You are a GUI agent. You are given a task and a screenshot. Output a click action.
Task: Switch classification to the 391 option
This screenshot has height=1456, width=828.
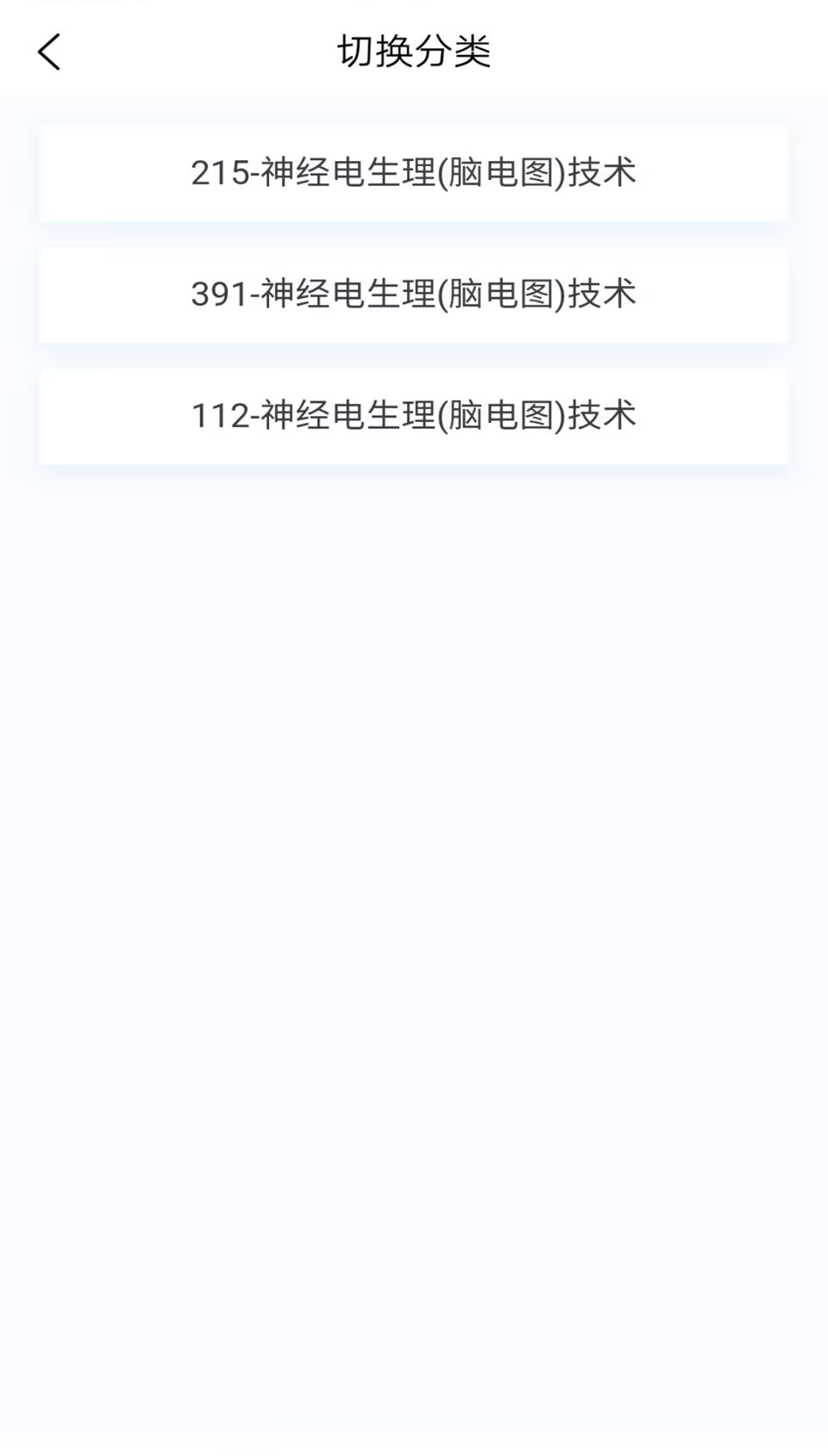pyautogui.click(x=414, y=295)
